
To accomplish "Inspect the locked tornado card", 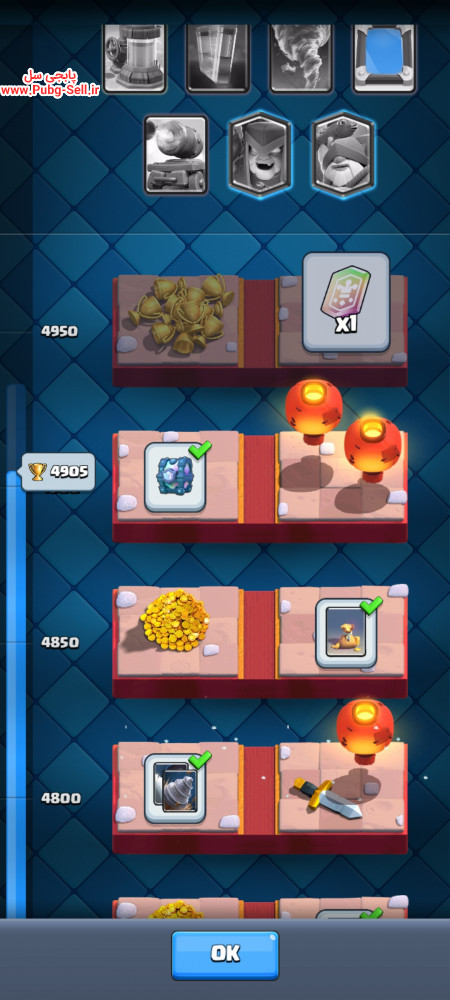I will [301, 59].
